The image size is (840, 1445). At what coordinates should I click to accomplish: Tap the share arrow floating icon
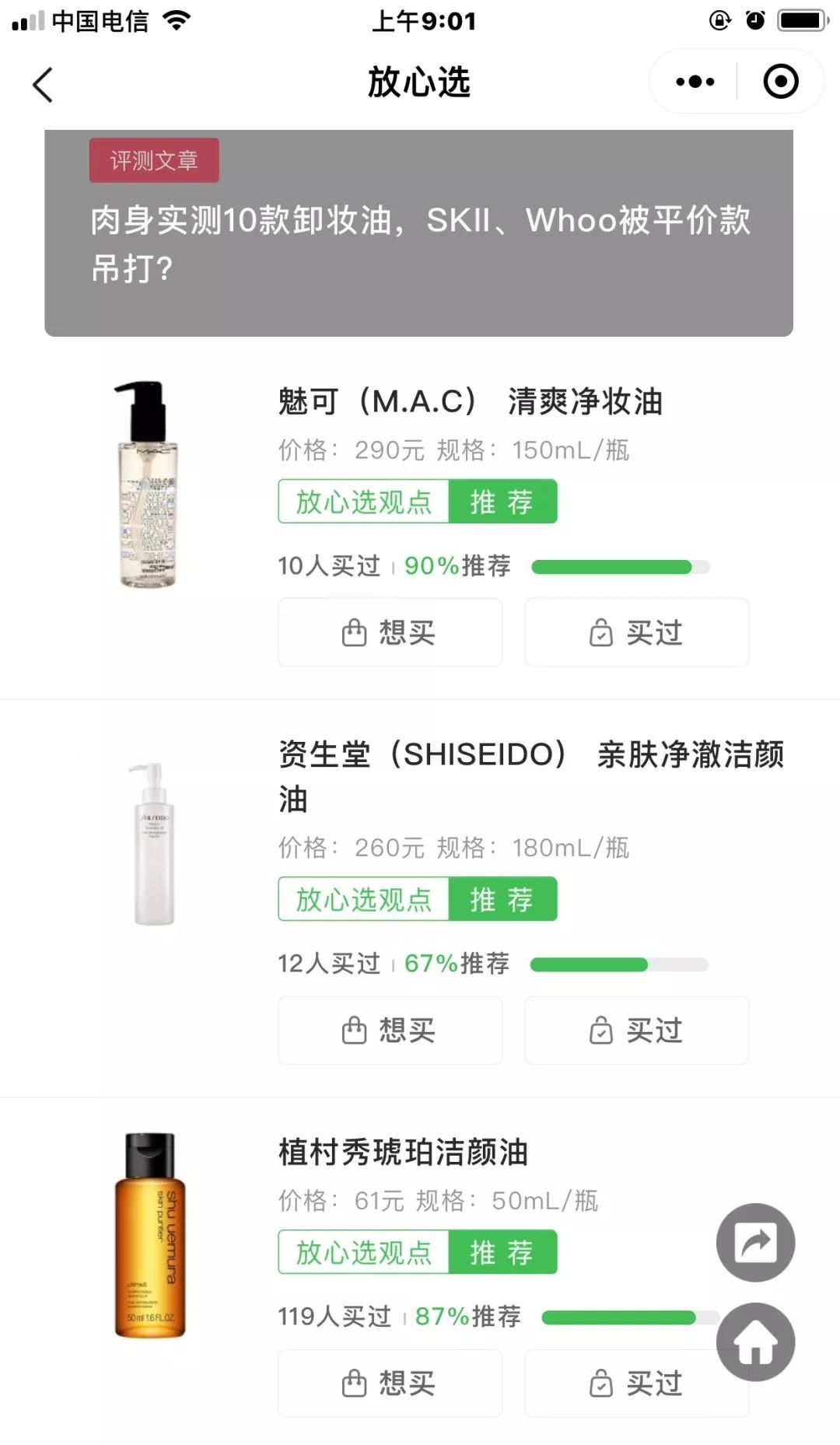(755, 1242)
